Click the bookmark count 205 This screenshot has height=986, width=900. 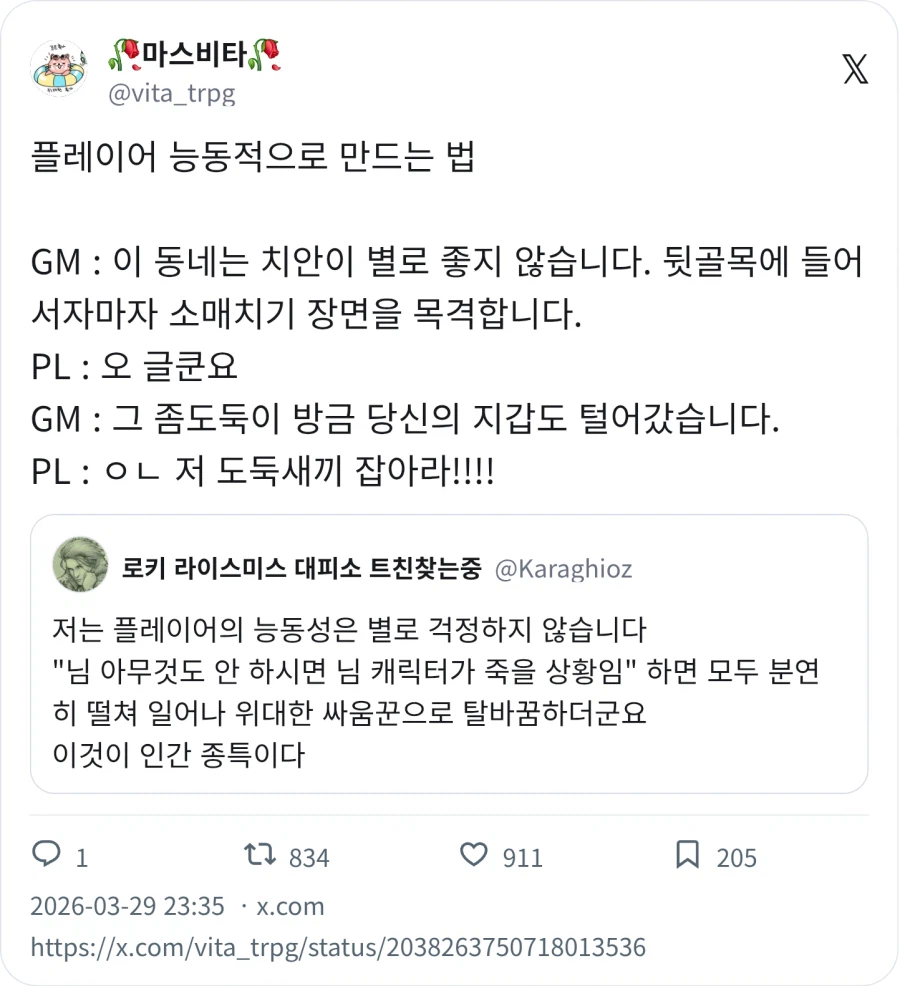737,857
